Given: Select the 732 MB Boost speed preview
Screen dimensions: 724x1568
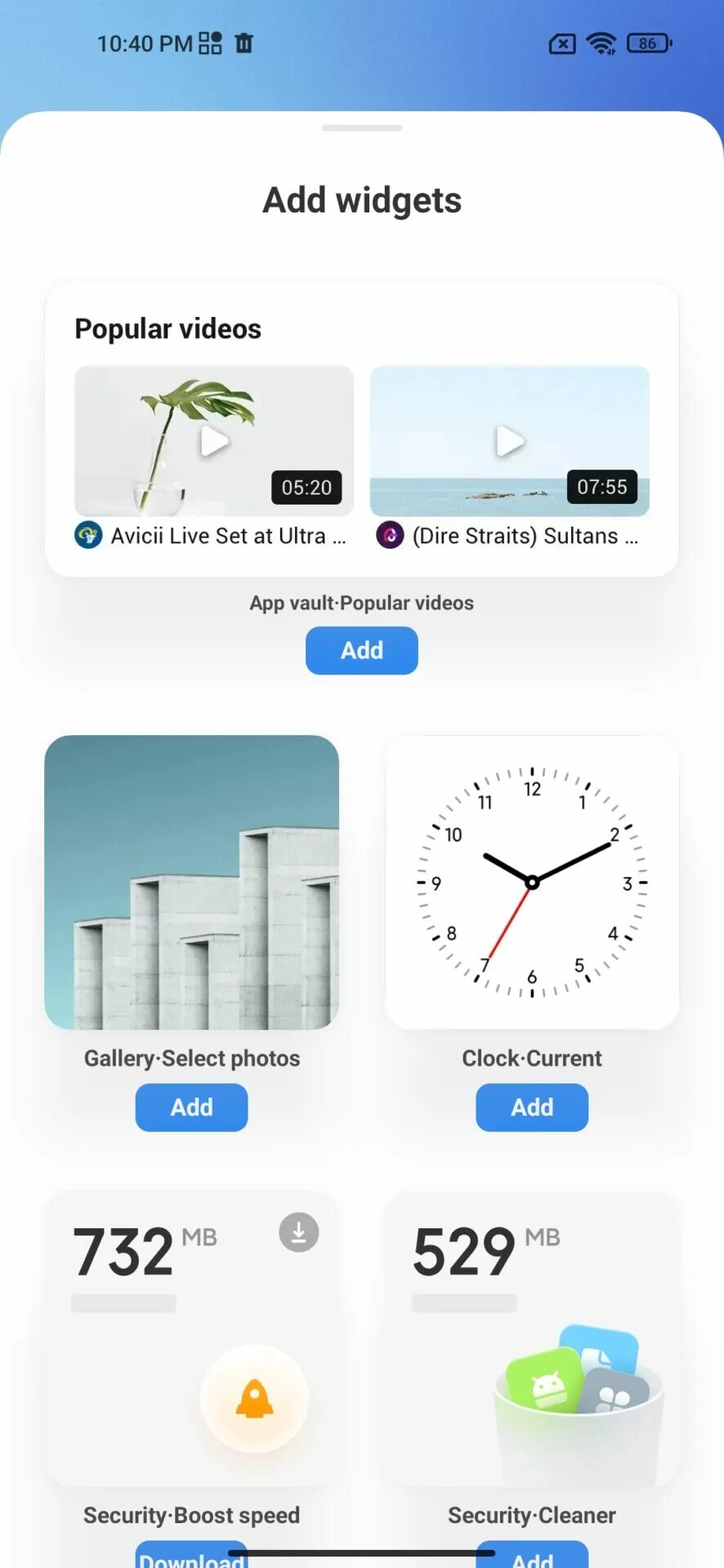Looking at the screenshot, I should tap(191, 1338).
